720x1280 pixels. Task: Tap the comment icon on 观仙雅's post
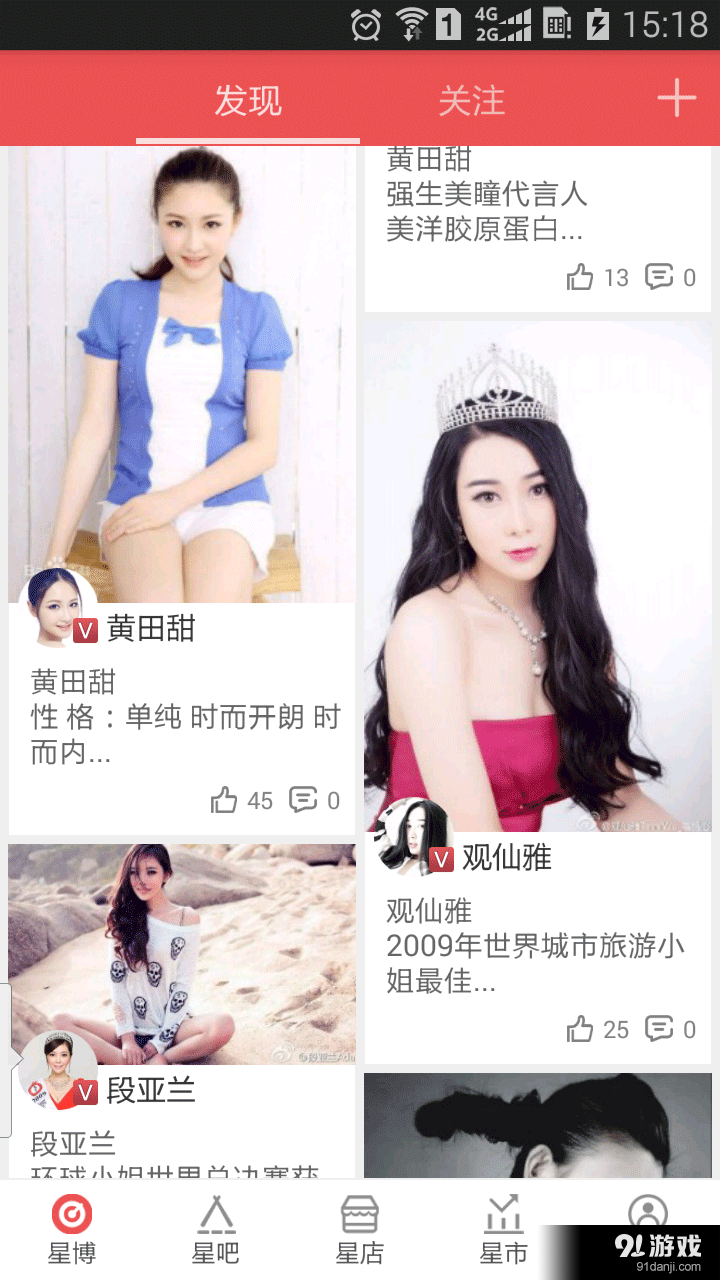[x=660, y=1029]
